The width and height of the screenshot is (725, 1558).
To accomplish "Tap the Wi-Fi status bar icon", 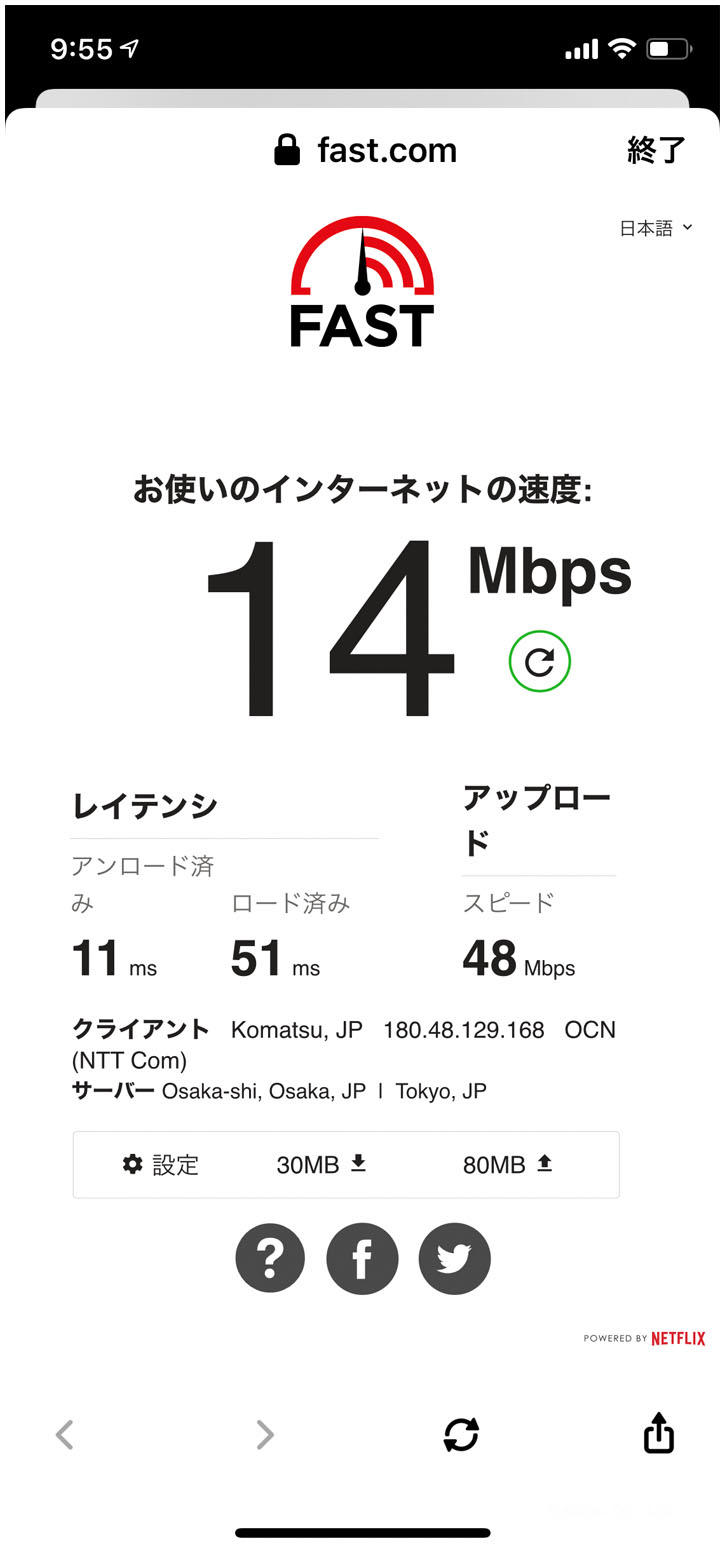I will (x=621, y=48).
